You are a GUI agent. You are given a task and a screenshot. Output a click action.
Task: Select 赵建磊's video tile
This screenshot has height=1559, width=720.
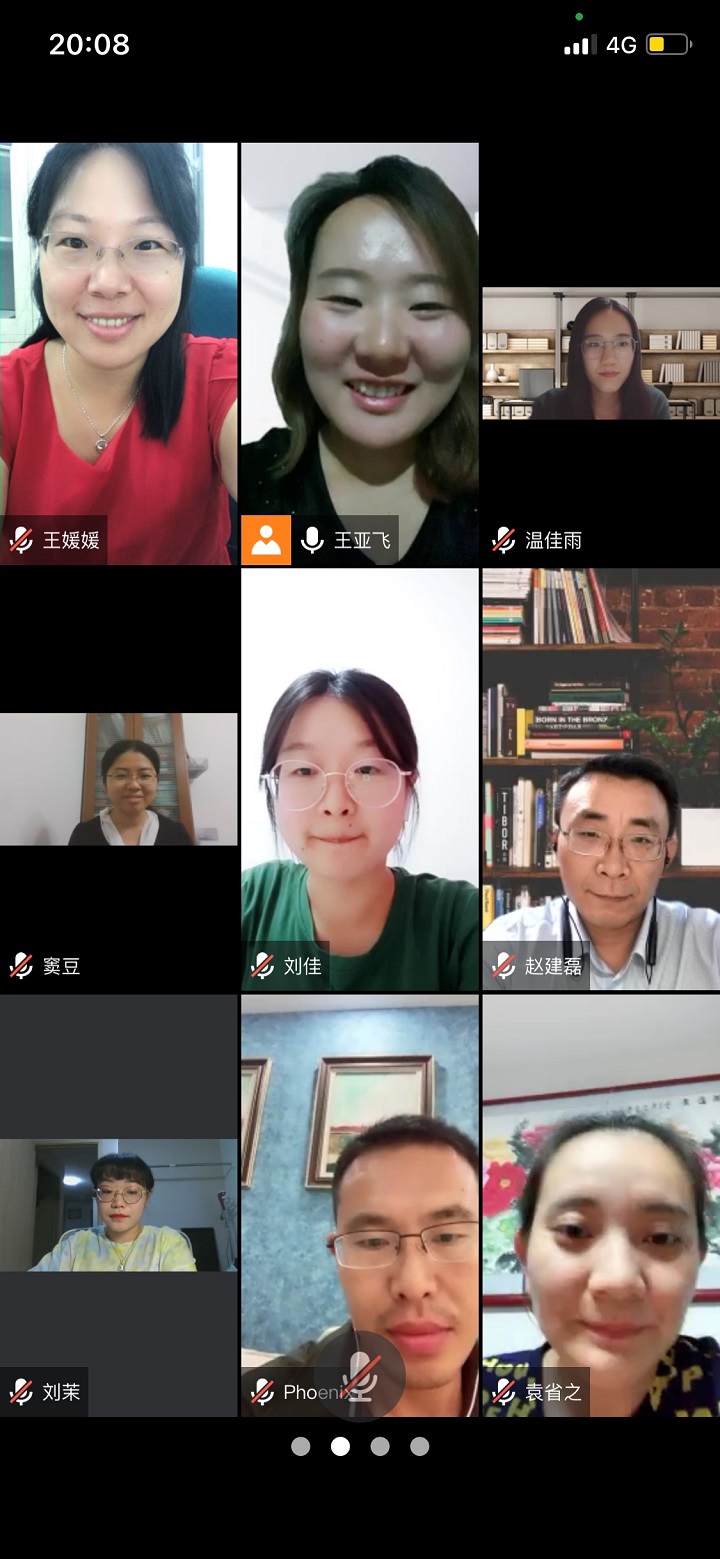[x=600, y=780]
